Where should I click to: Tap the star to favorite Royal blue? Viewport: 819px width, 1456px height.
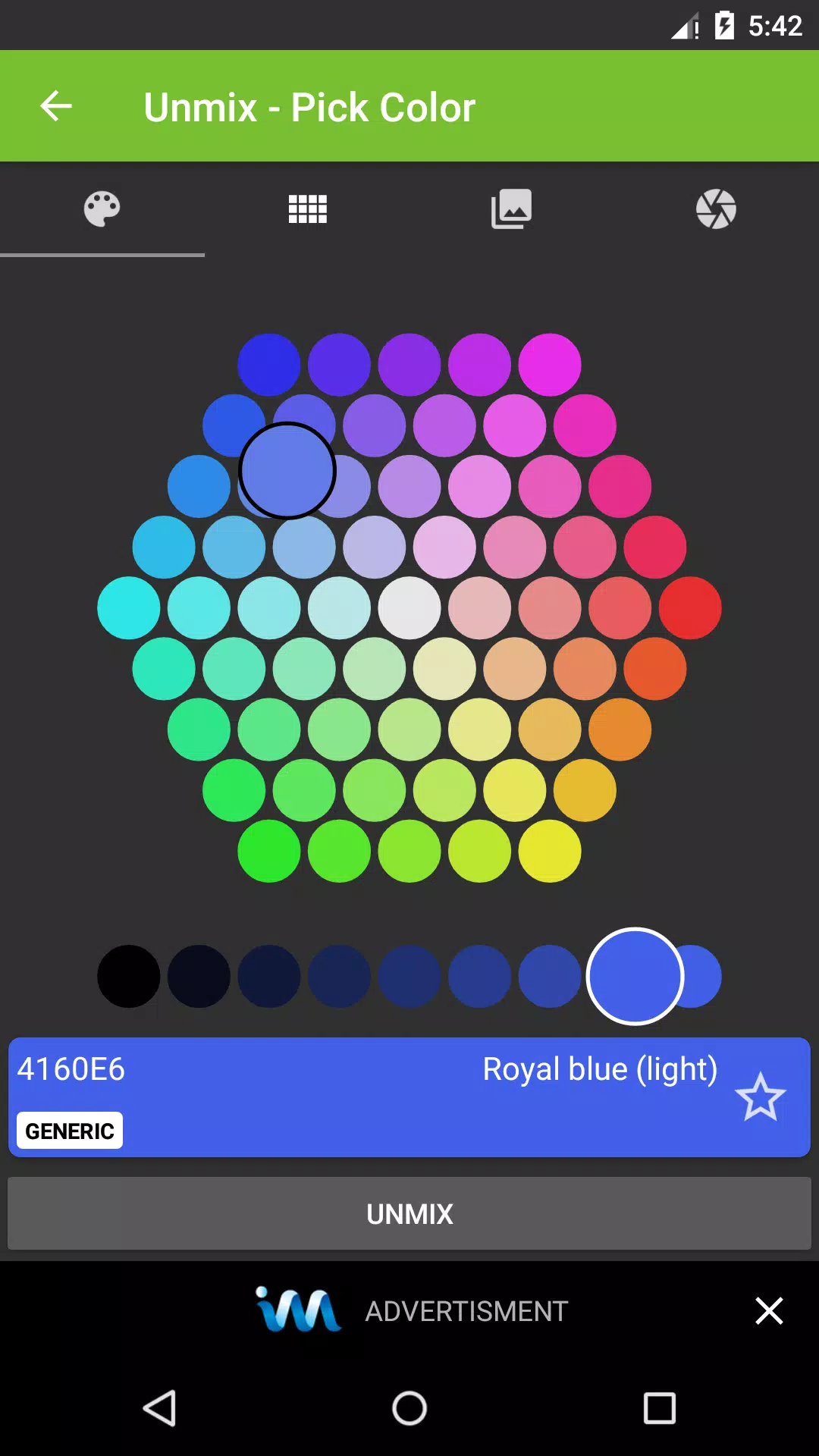(x=761, y=1097)
